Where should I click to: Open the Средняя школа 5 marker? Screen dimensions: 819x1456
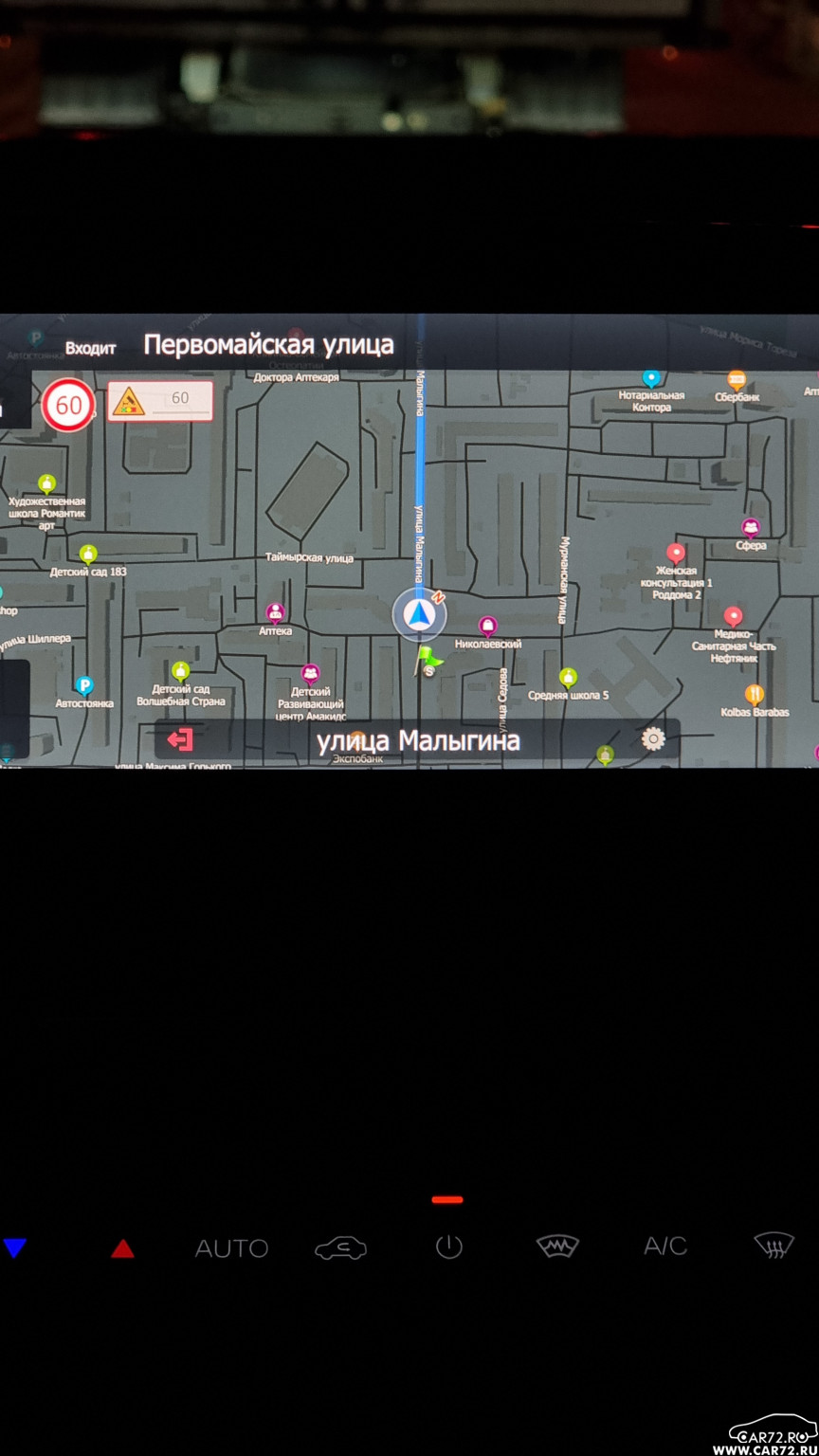pyautogui.click(x=568, y=677)
